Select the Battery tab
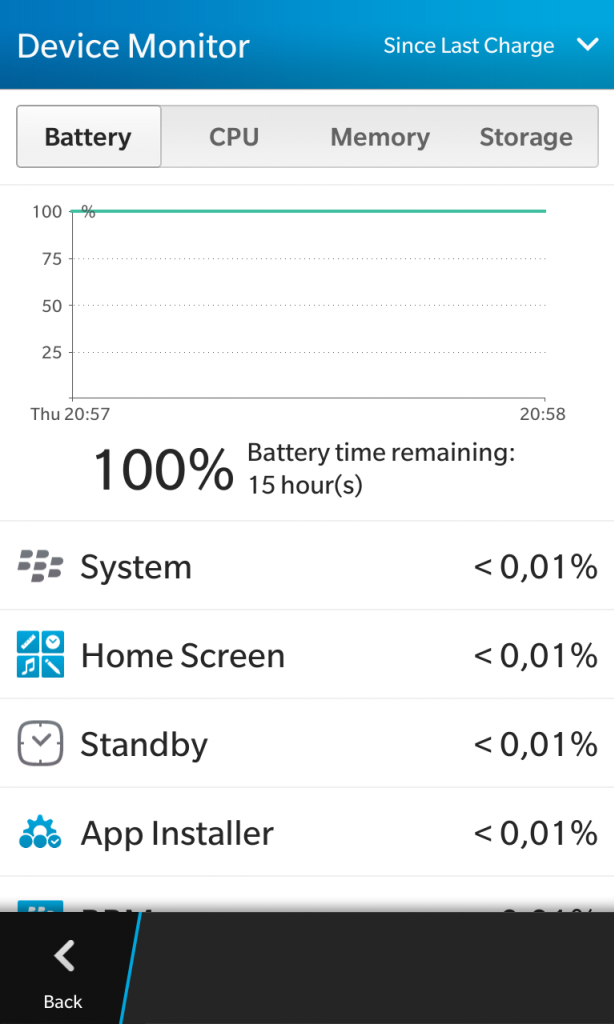The image size is (614, 1024). pos(89,136)
